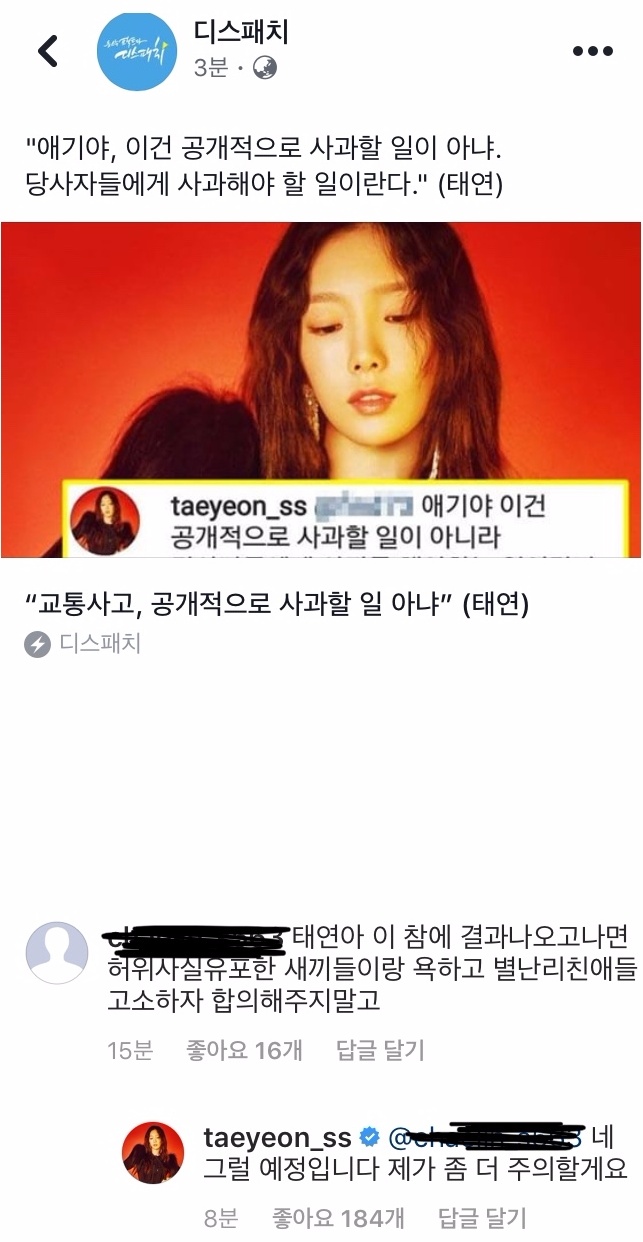Open the 디스패치 page profile picture
This screenshot has width=643, height=1242.
click(x=136, y=51)
